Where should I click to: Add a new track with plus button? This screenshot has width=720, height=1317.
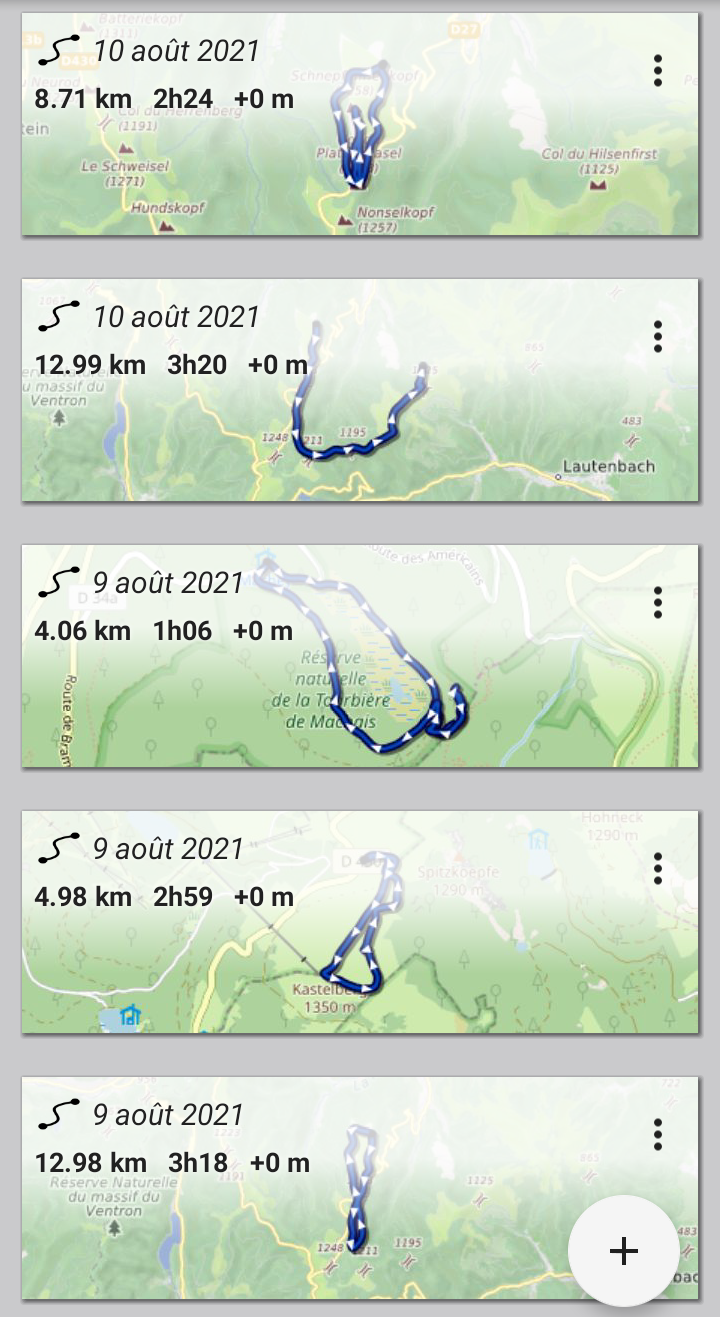623,1251
